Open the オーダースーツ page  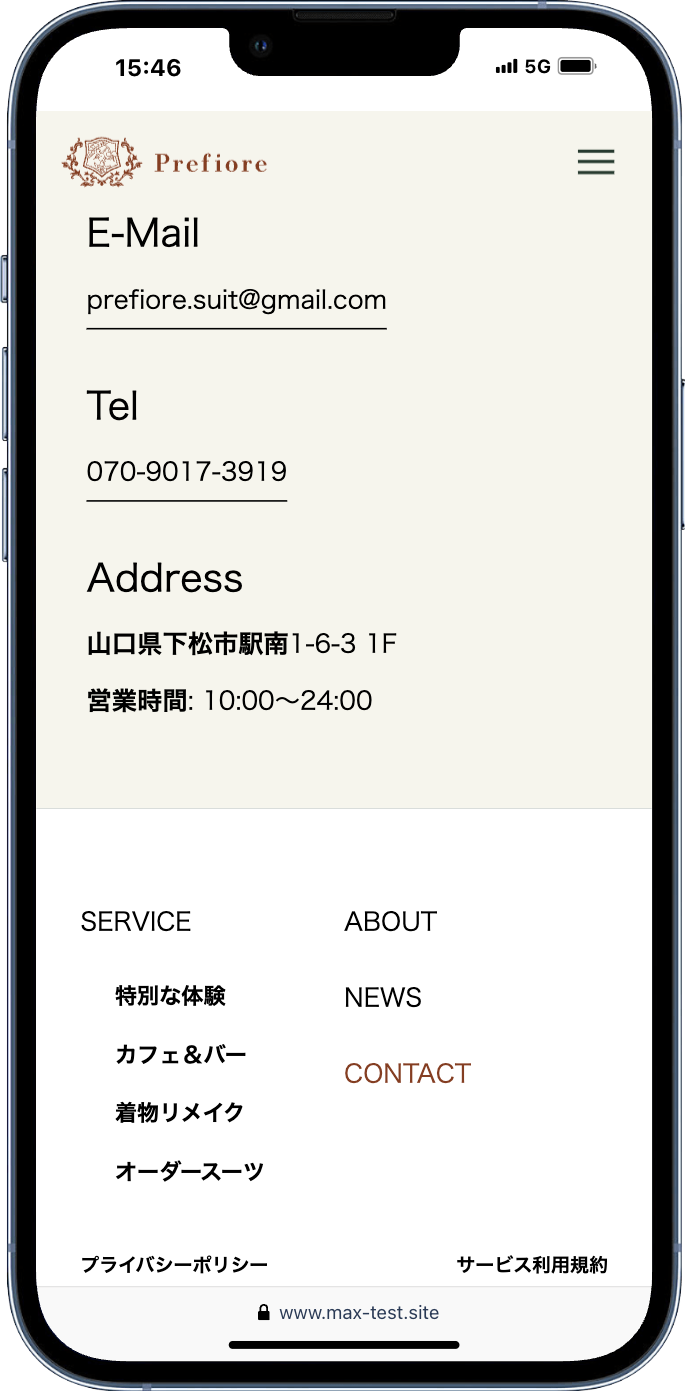[189, 1171]
